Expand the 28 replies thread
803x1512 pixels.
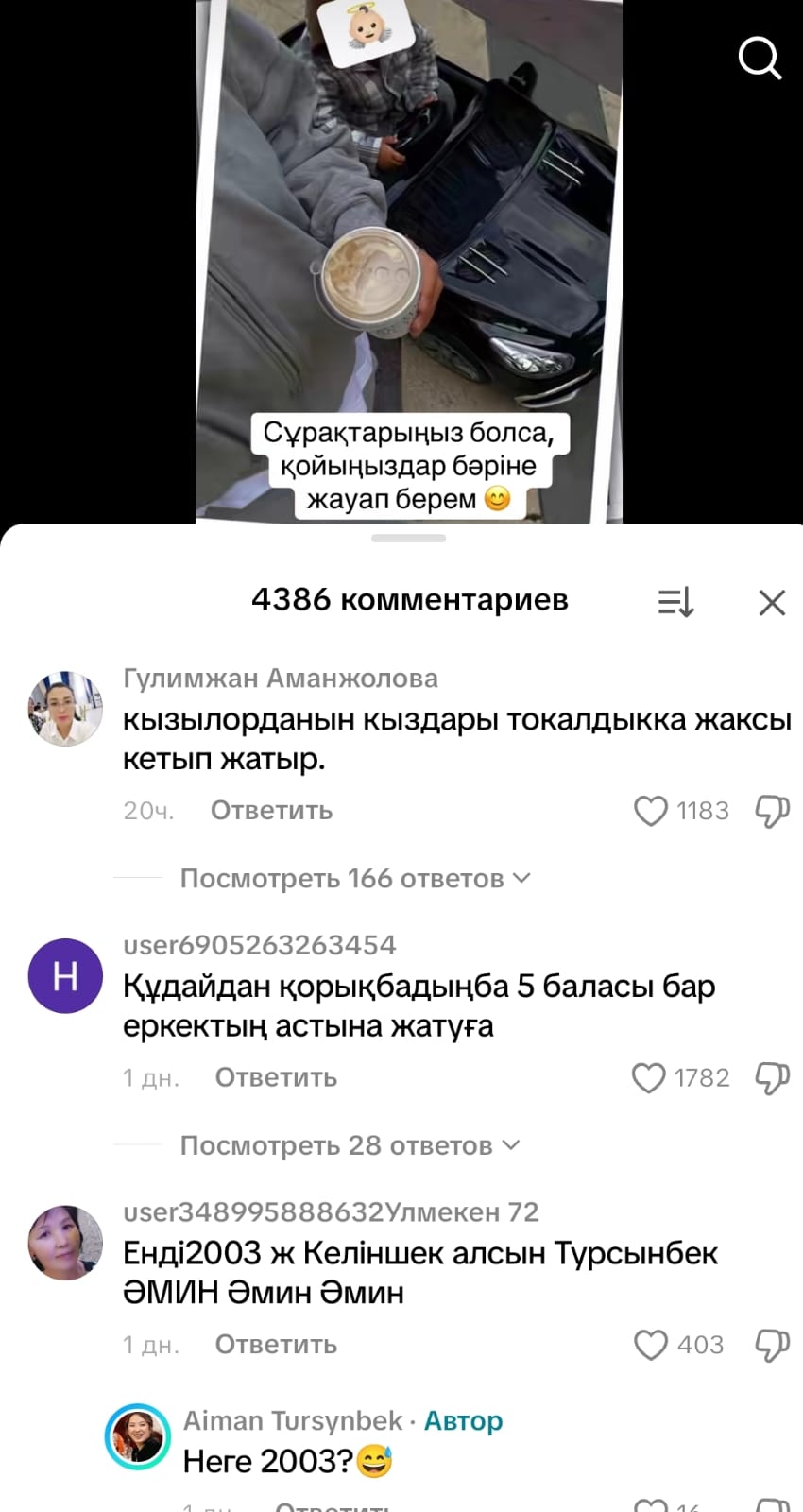(350, 1145)
